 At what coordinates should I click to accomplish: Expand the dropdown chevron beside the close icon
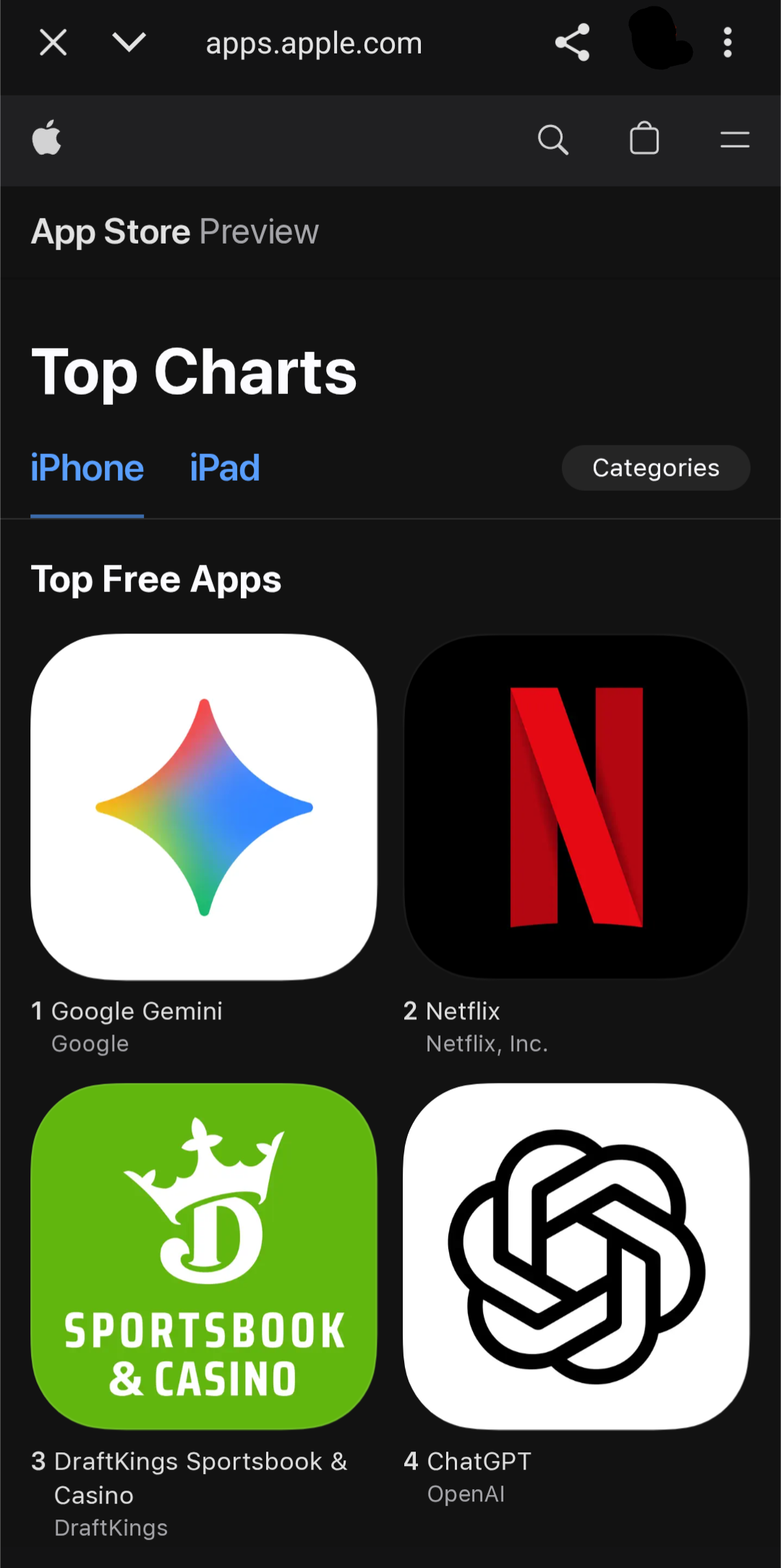click(129, 43)
